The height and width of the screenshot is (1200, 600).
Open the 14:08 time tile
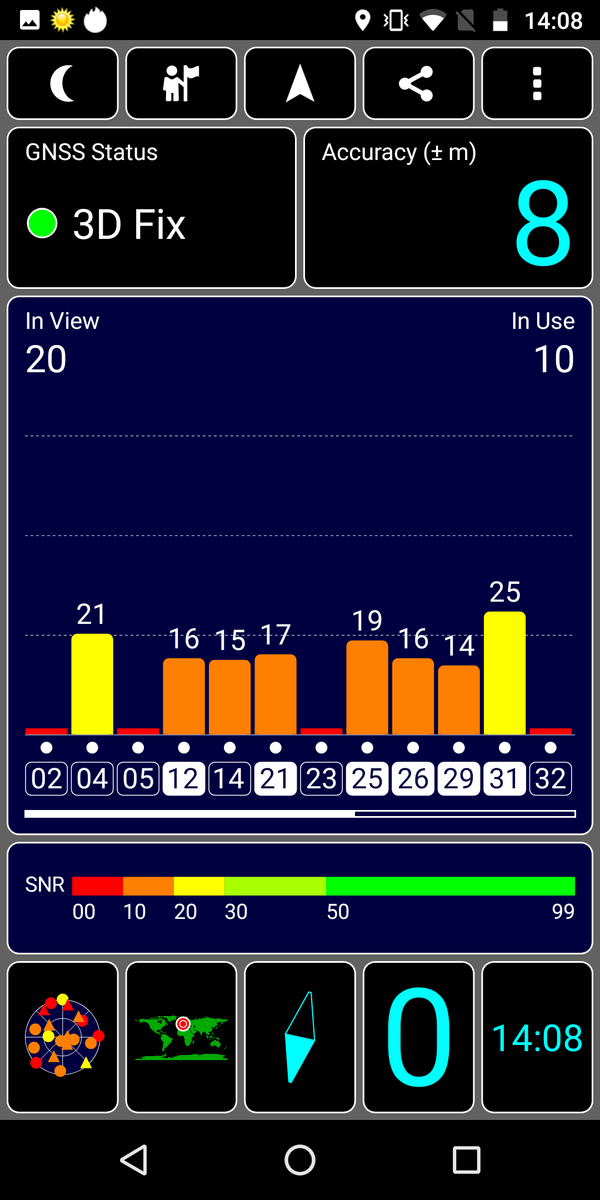click(x=537, y=1038)
